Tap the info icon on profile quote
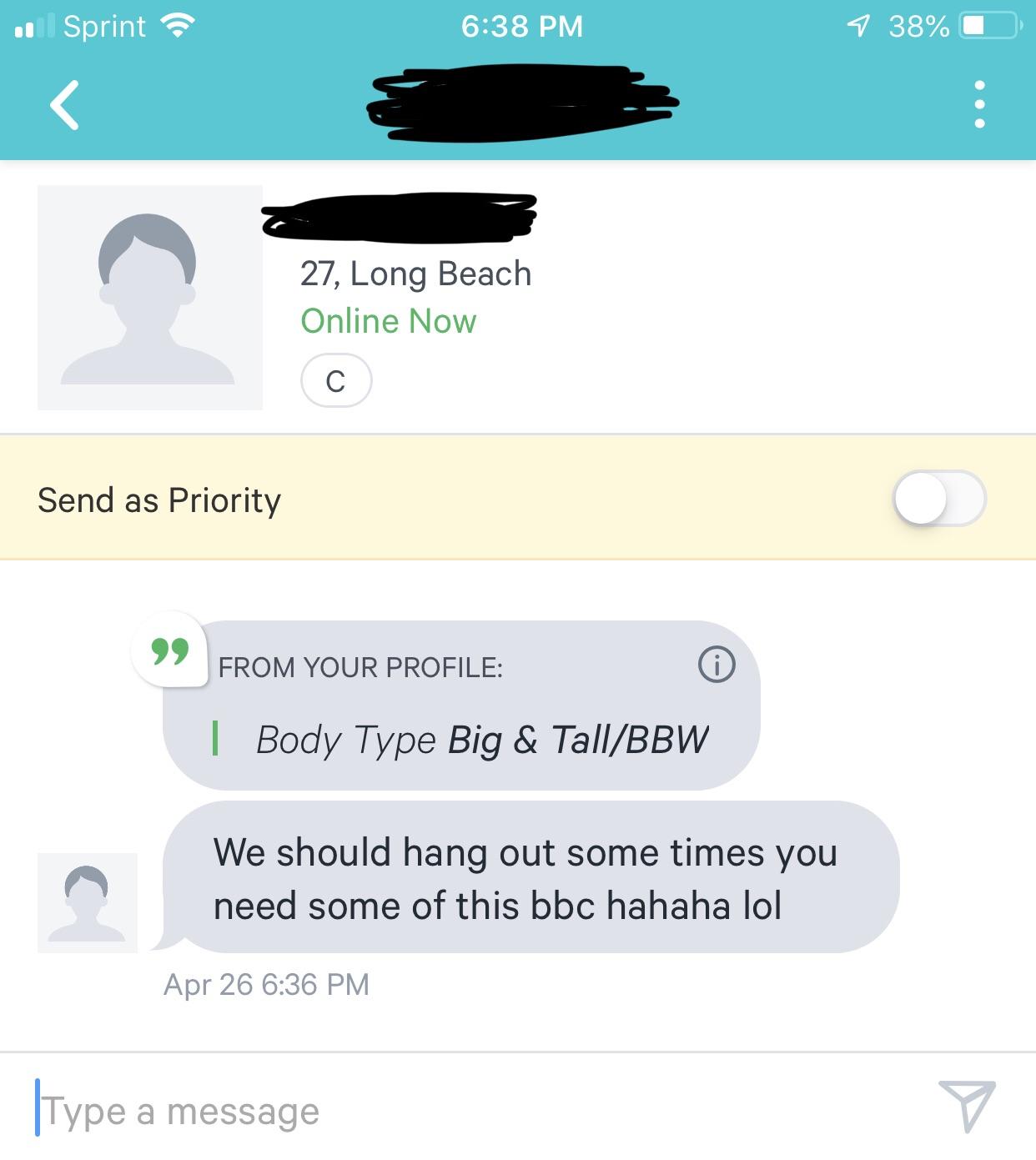Image resolution: width=1036 pixels, height=1160 pixels. pyautogui.click(x=716, y=665)
